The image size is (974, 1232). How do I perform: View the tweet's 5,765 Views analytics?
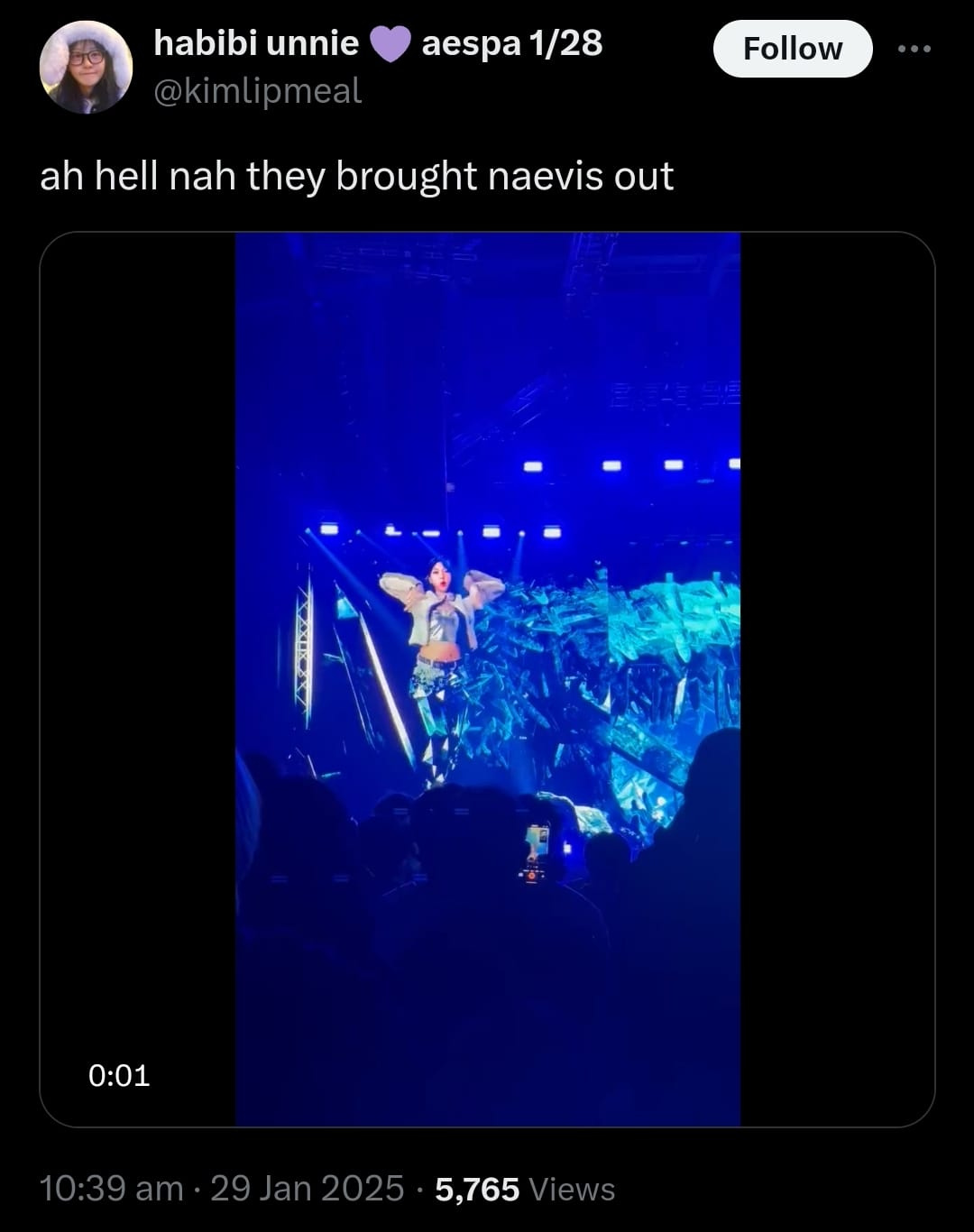click(524, 1189)
